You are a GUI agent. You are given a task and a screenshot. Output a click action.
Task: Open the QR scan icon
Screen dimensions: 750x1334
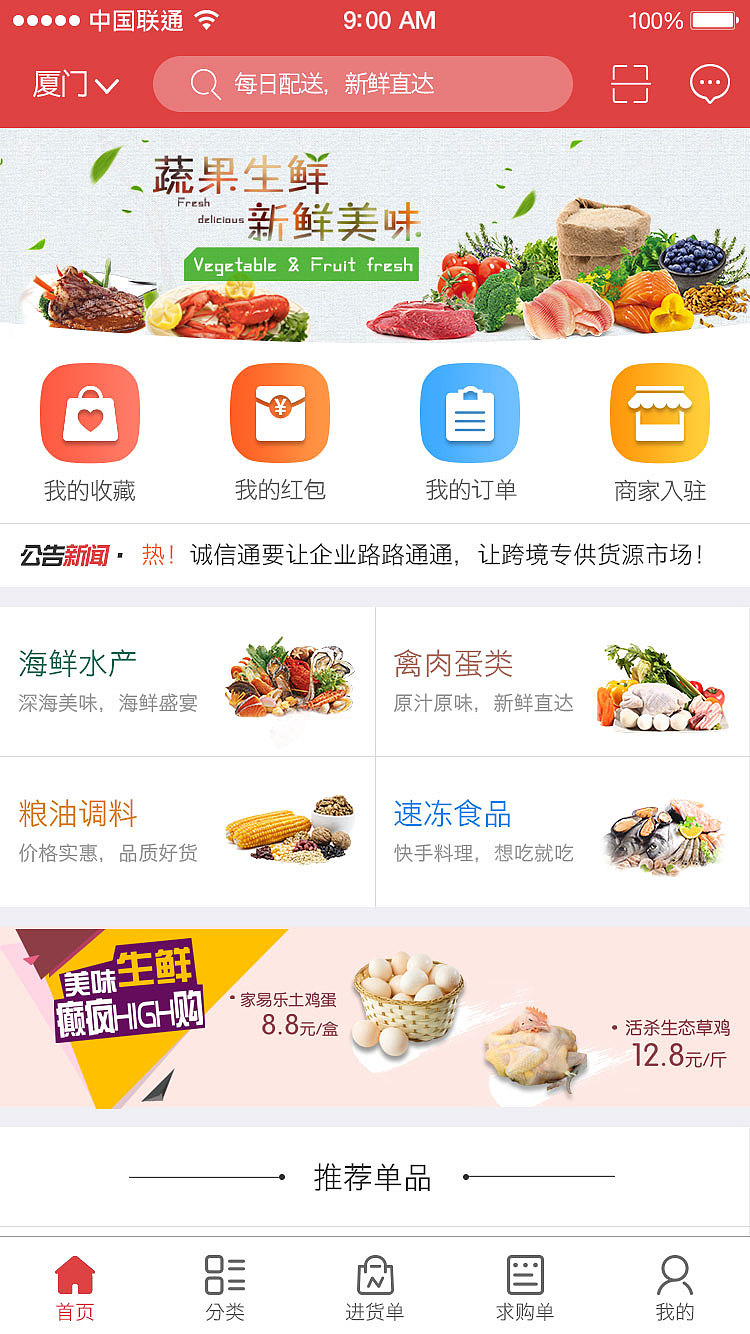click(630, 84)
